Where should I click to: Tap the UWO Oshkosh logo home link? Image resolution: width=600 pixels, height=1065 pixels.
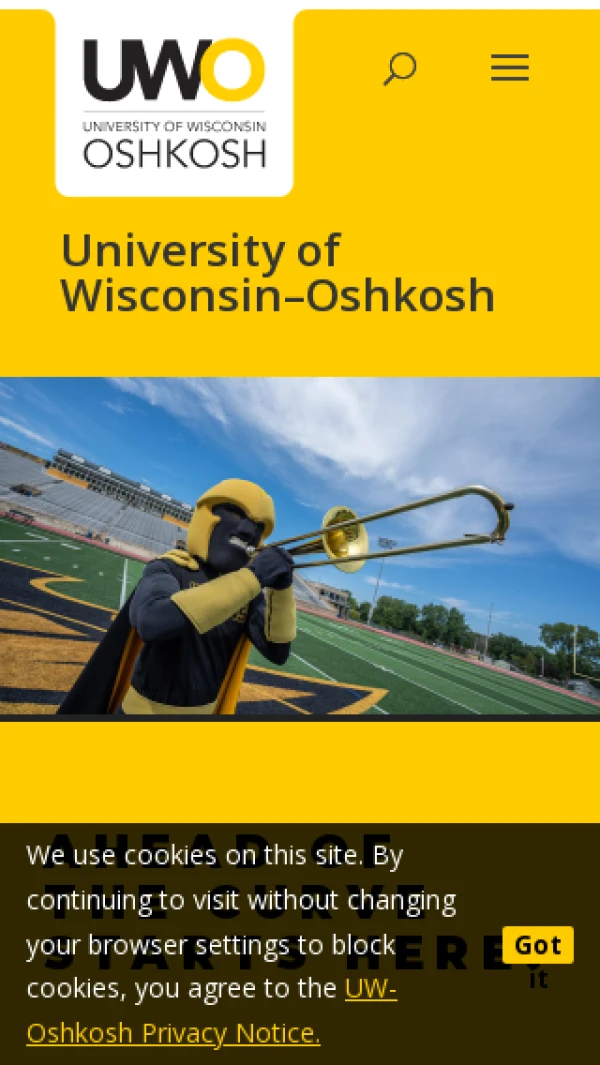click(174, 104)
